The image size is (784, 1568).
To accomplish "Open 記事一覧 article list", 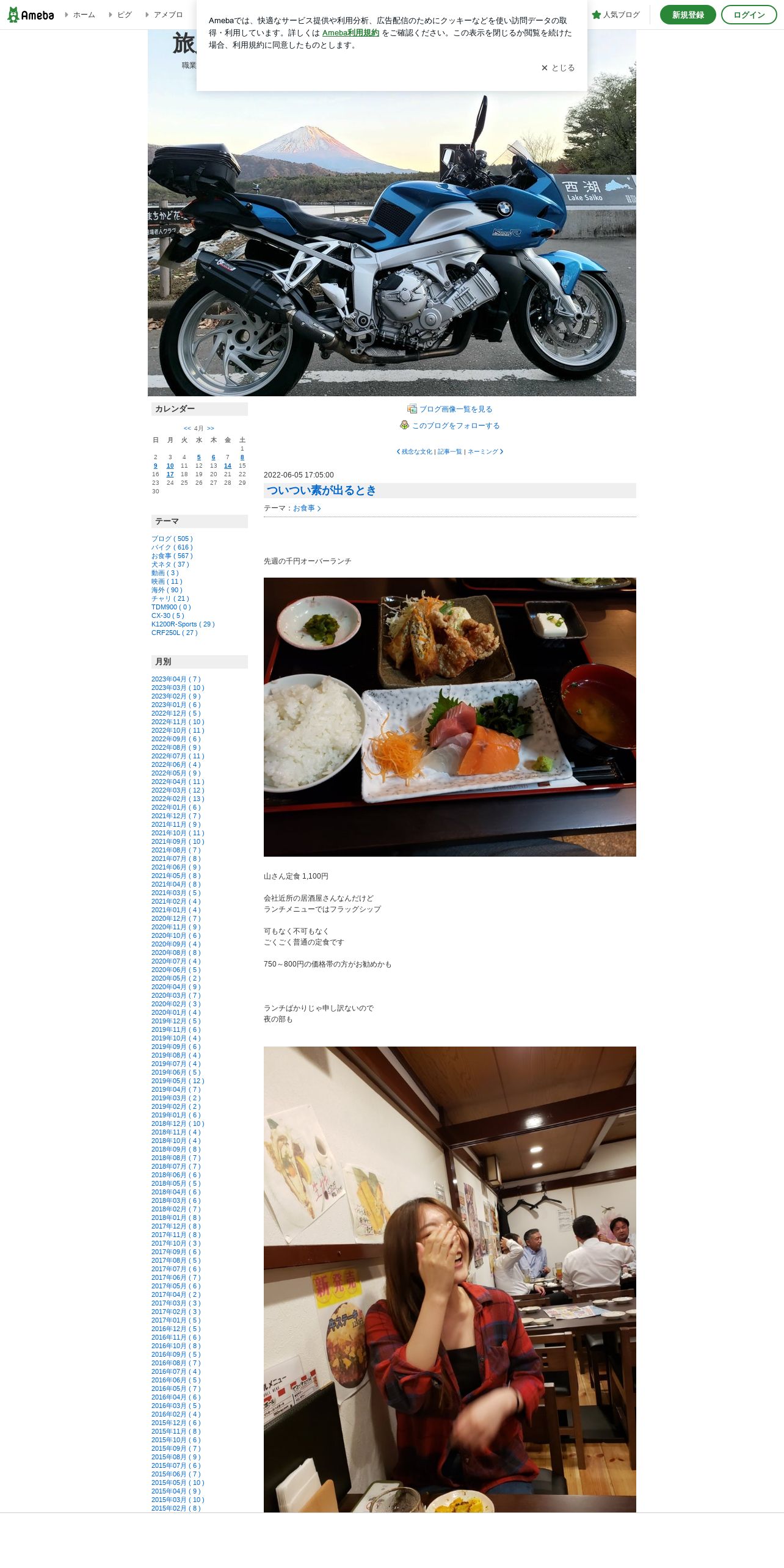I will point(450,452).
